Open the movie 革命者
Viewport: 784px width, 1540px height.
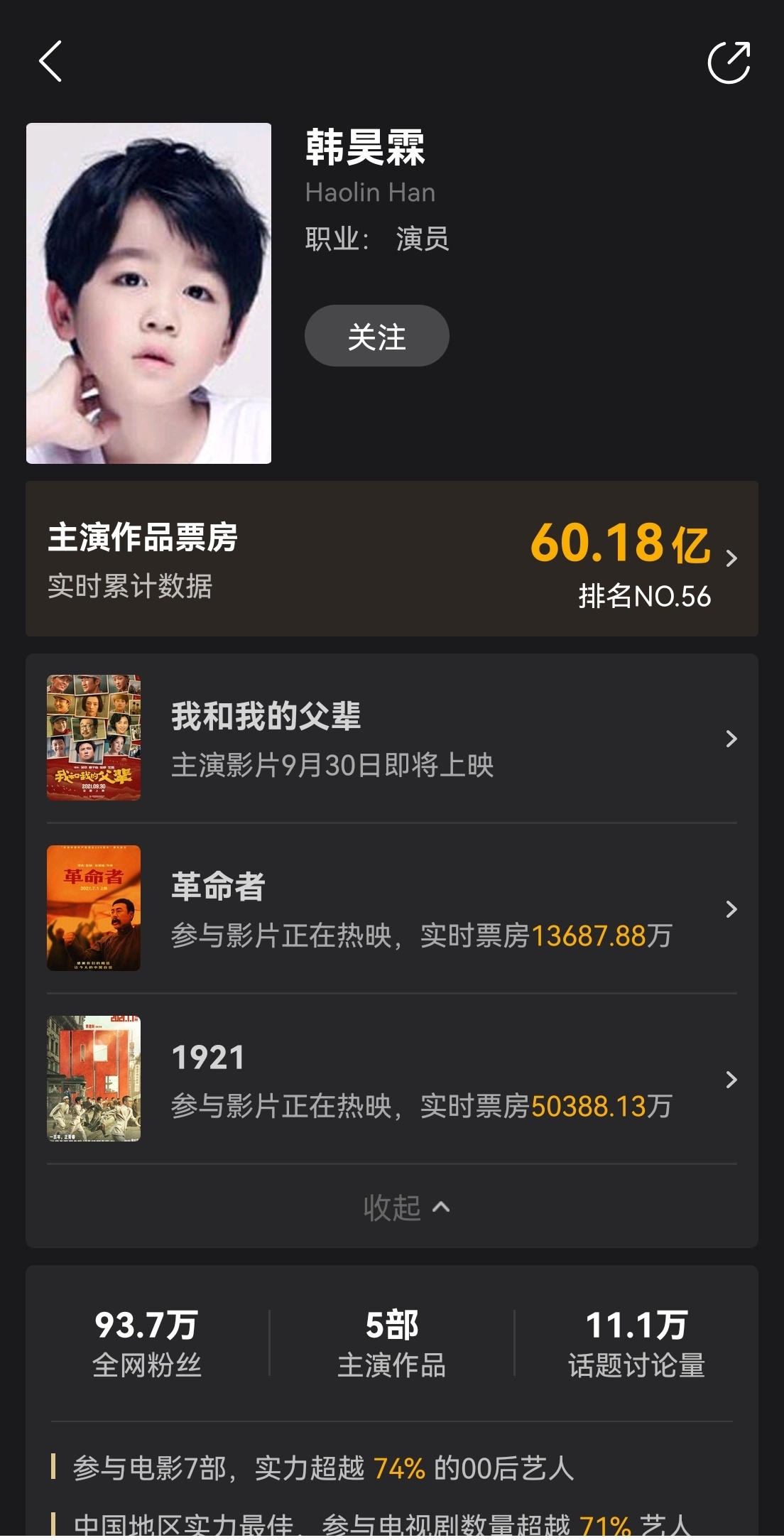click(391, 909)
